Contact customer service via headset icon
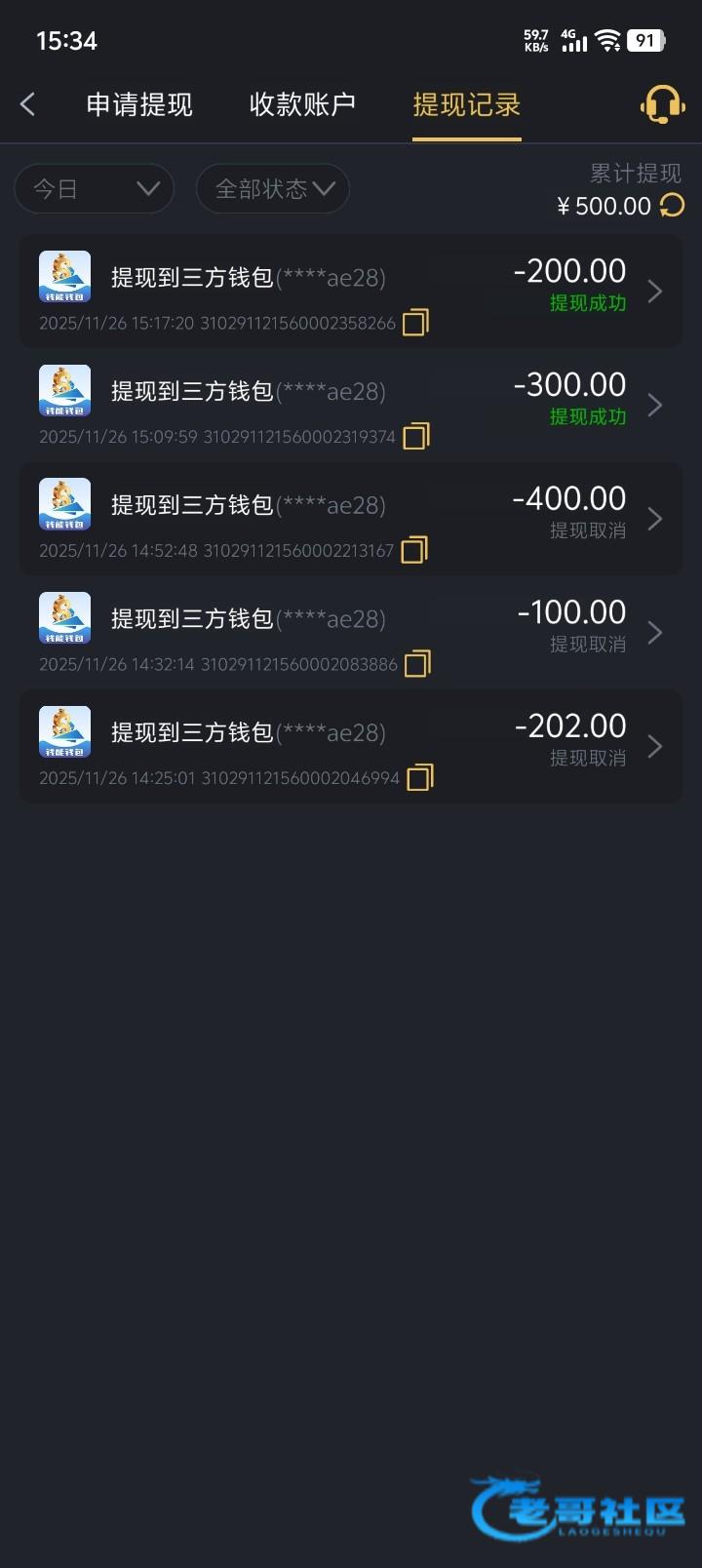This screenshot has height=1568, width=702. click(x=662, y=104)
